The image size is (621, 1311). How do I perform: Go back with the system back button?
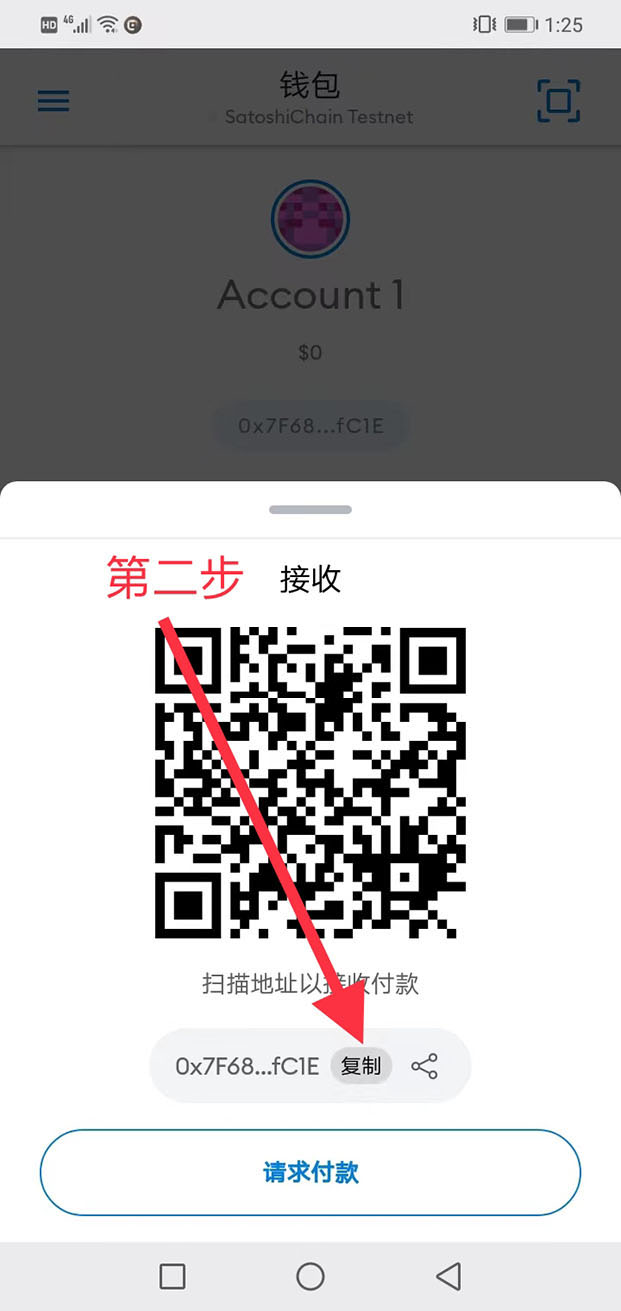tap(449, 1276)
